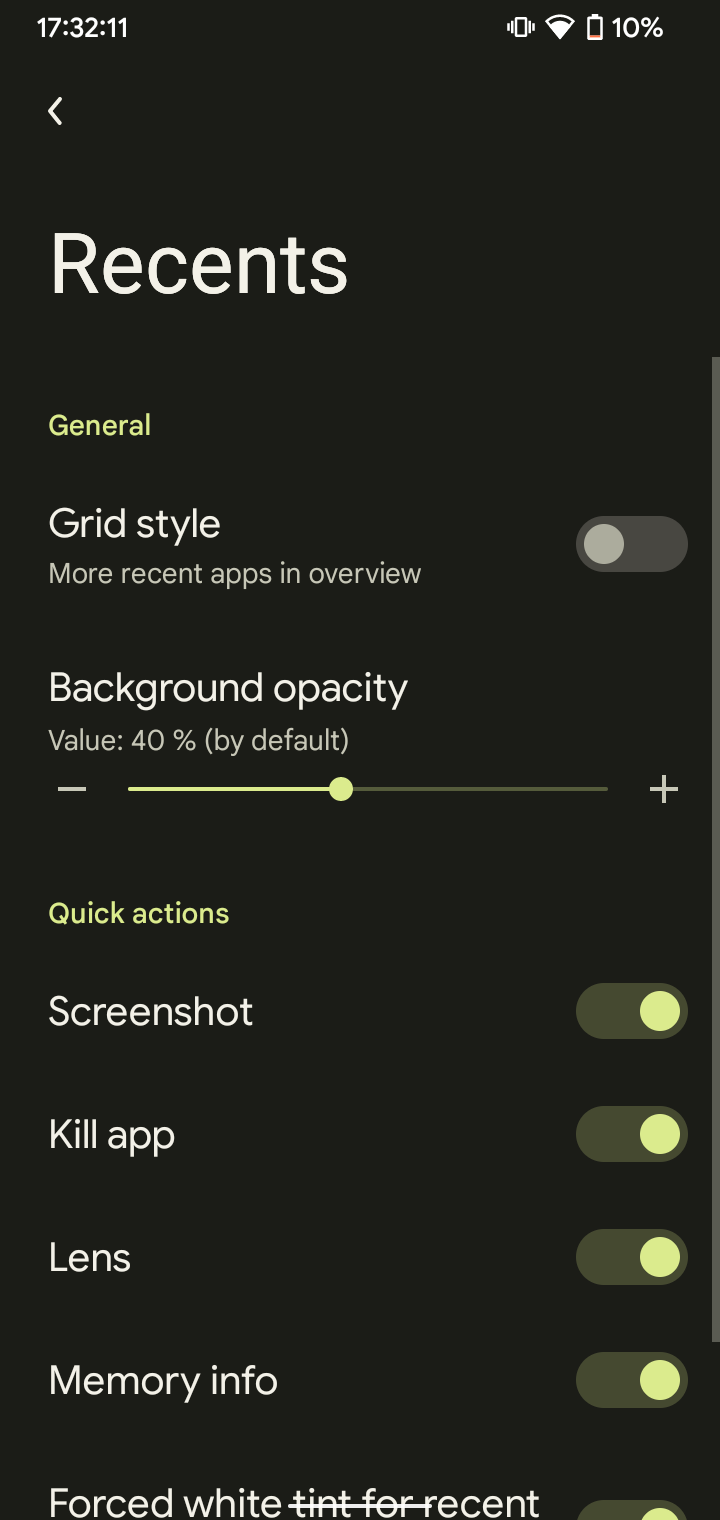This screenshot has height=1520, width=720.
Task: Turn off the Screenshot quick action
Action: (631, 1012)
